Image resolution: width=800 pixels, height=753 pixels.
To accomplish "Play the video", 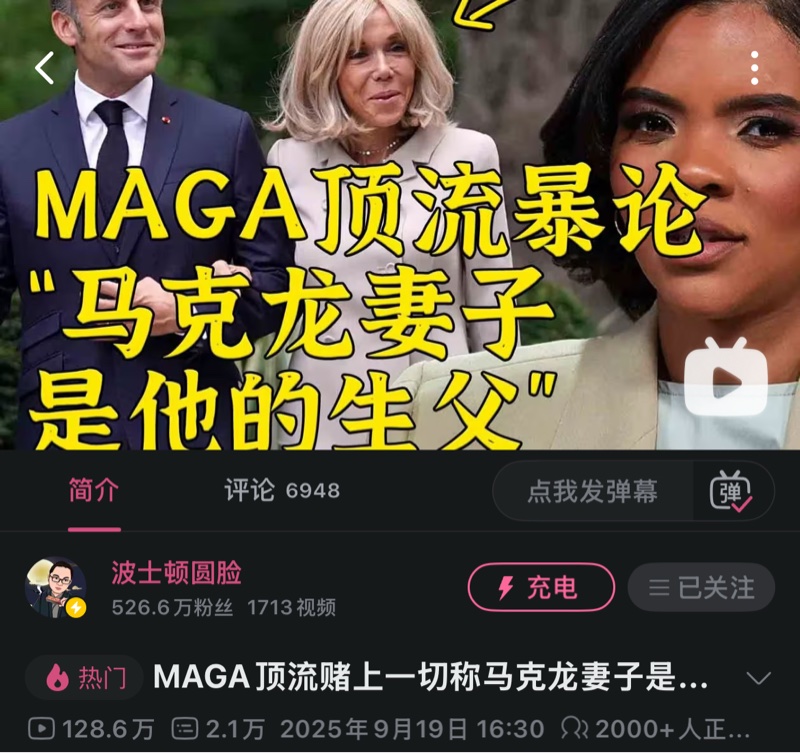I will (x=725, y=379).
